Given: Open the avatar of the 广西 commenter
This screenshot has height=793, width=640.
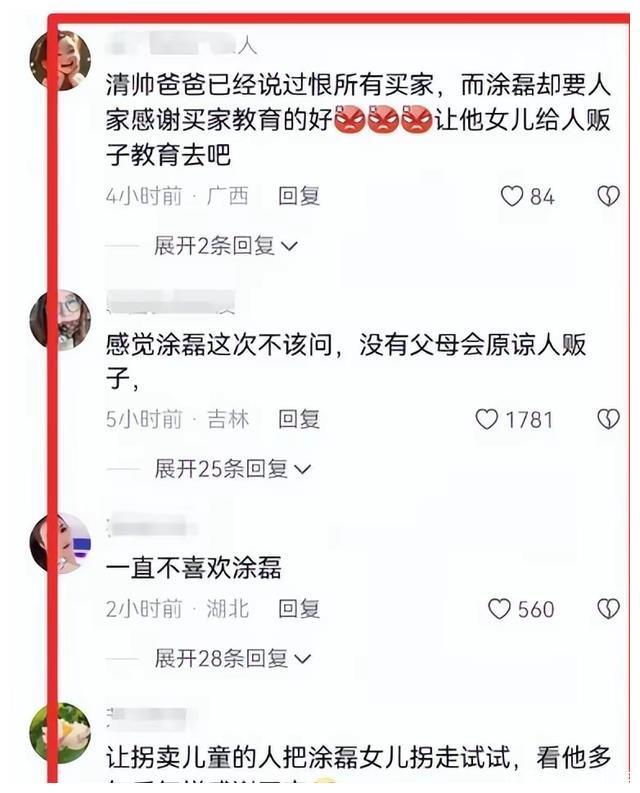Looking at the screenshot, I should pos(63,60).
